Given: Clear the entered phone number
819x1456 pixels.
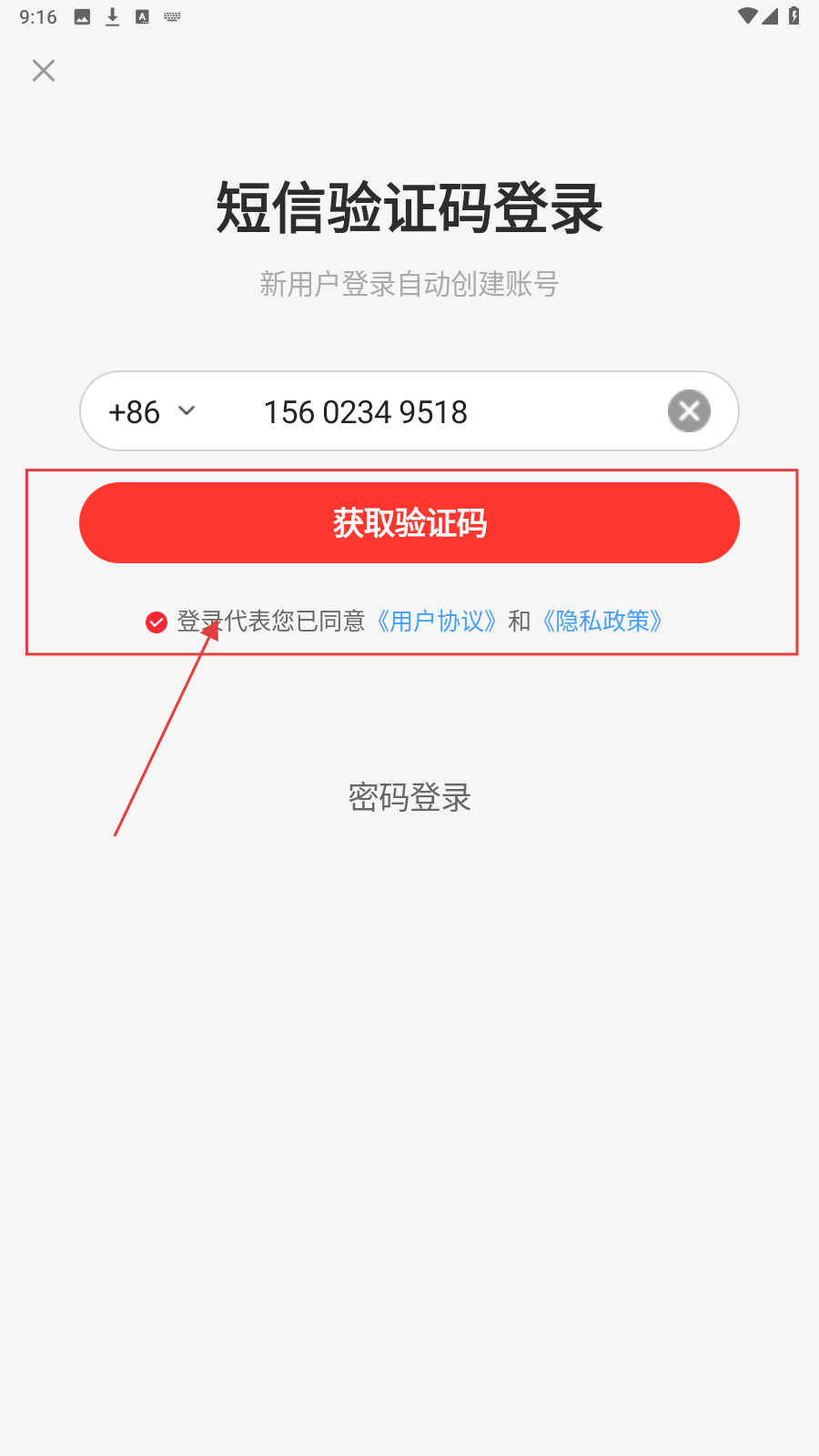Looking at the screenshot, I should 689,411.
